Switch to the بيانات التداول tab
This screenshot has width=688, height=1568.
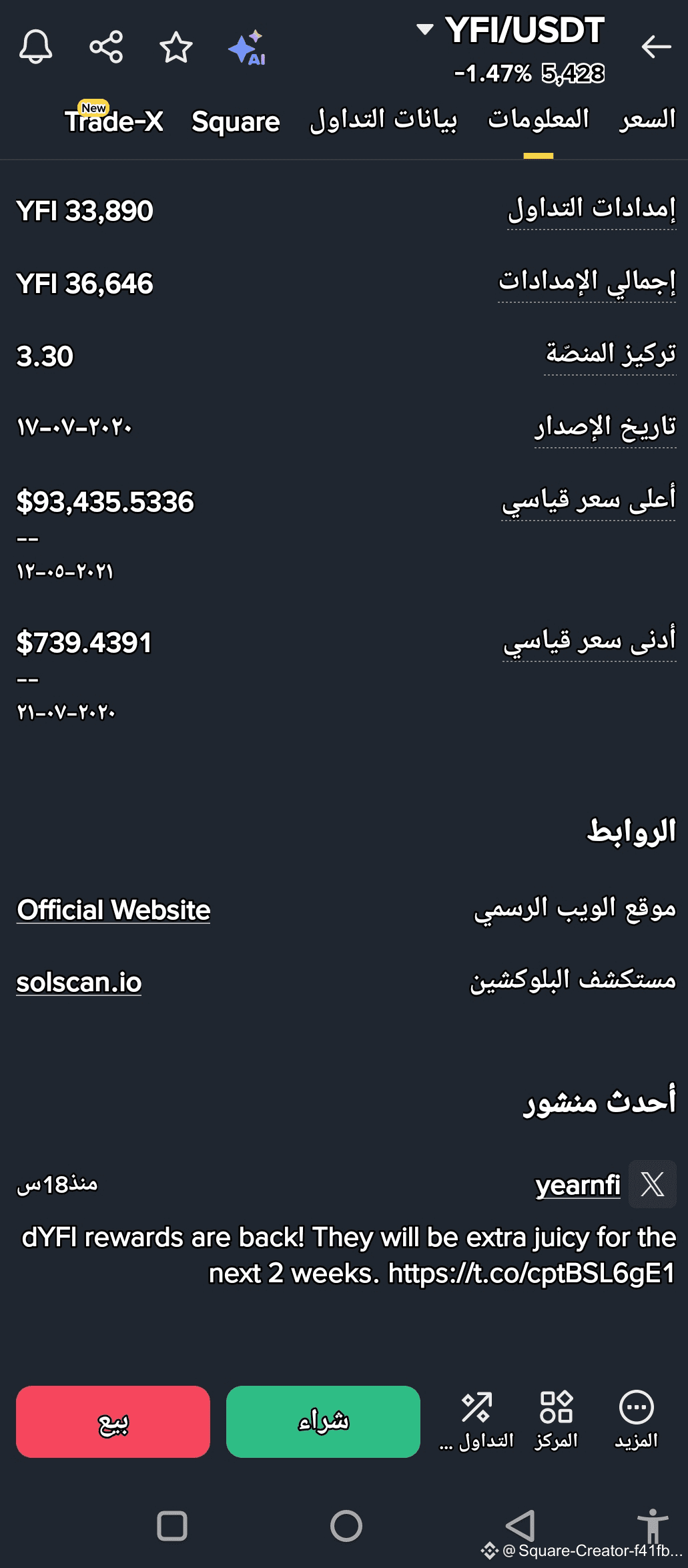click(x=384, y=120)
